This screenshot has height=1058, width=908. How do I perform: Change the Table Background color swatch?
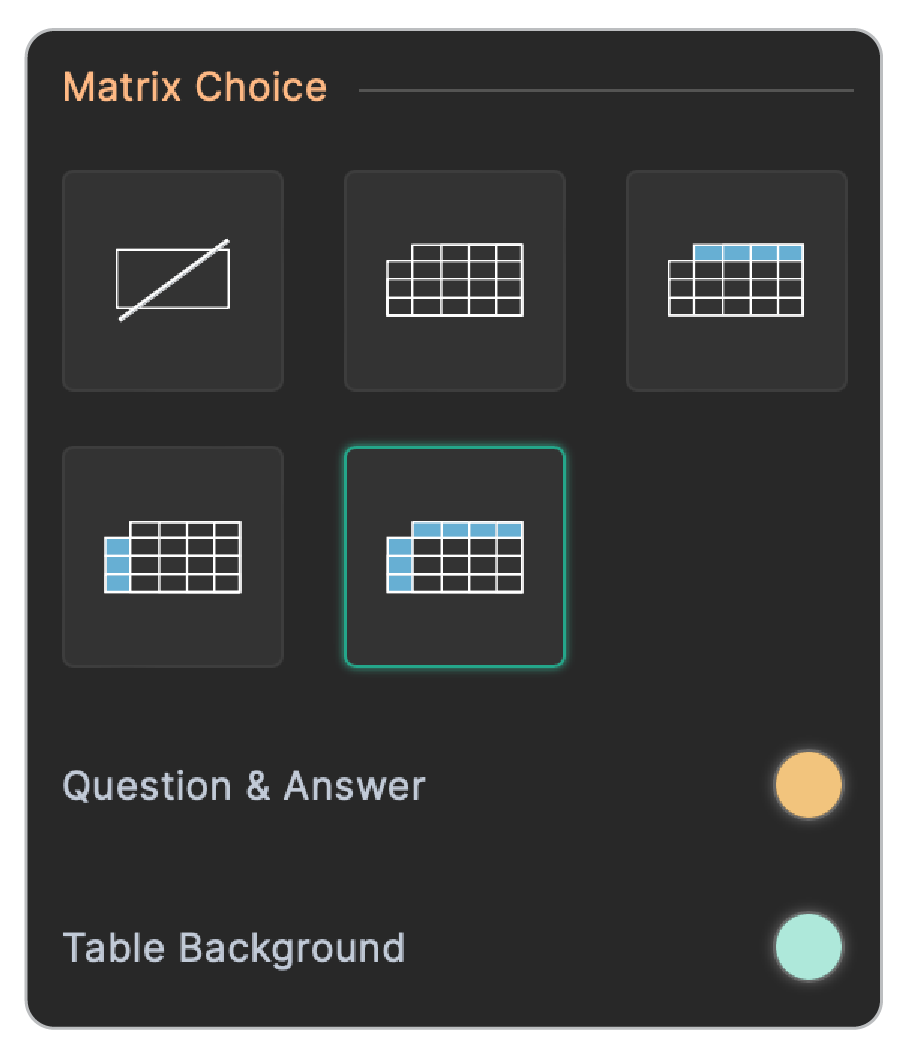pyautogui.click(x=808, y=946)
